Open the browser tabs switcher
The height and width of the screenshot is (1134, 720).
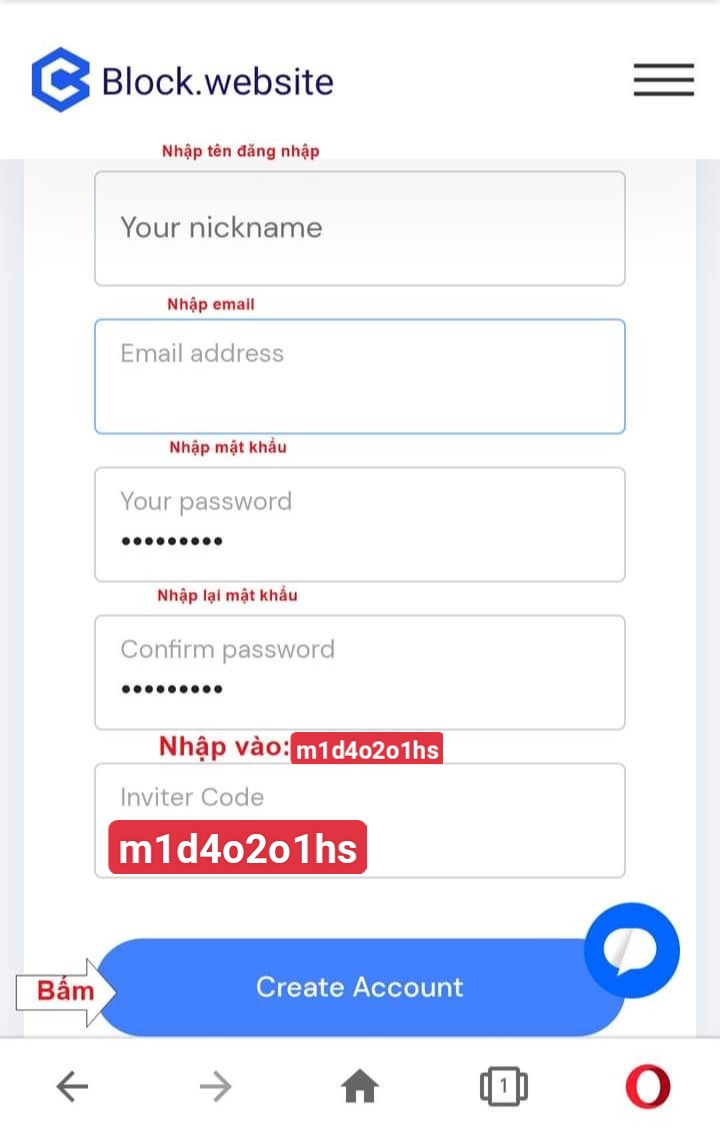(x=504, y=1086)
